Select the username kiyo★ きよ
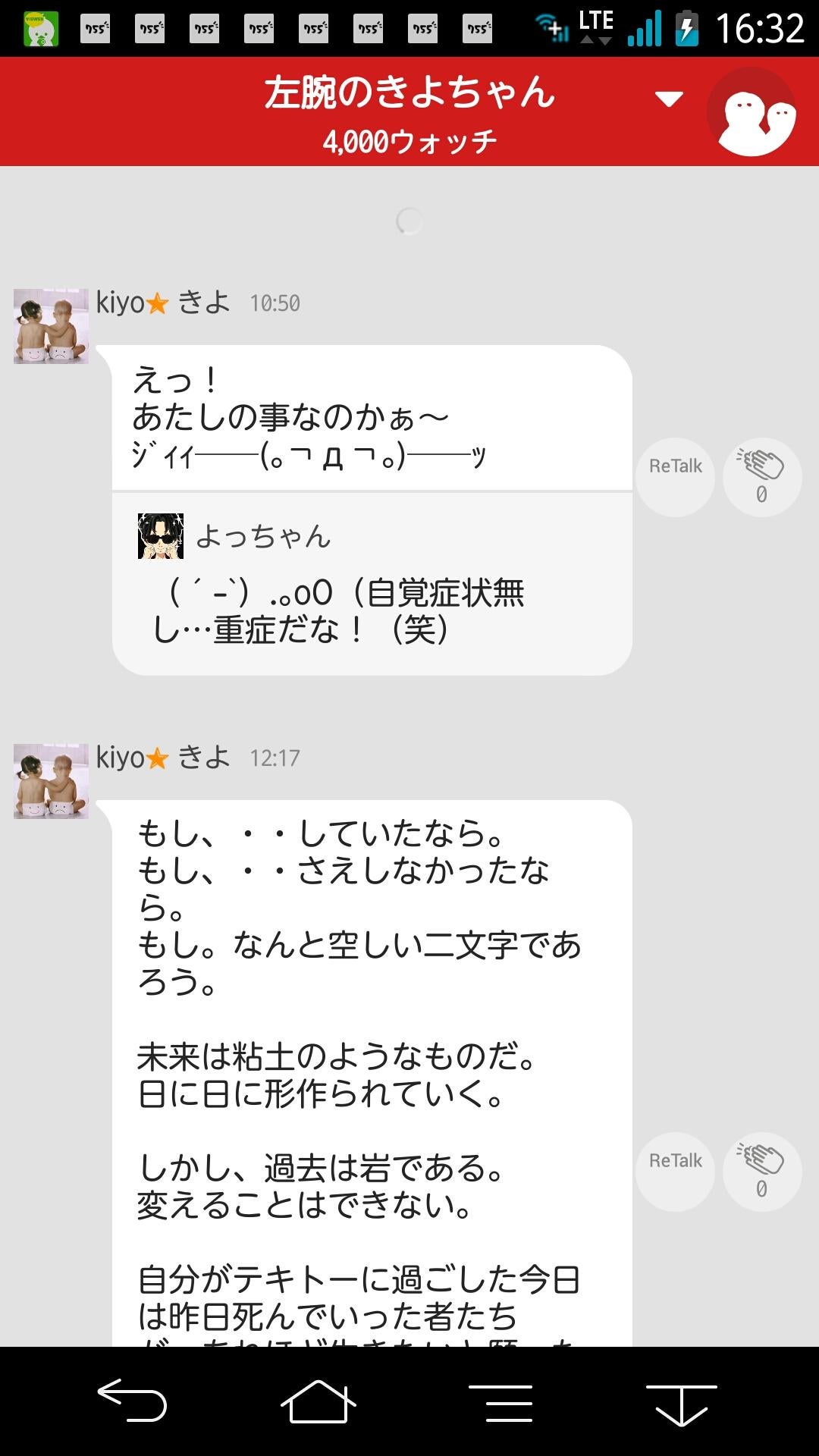The image size is (819, 1456). pyautogui.click(x=163, y=302)
